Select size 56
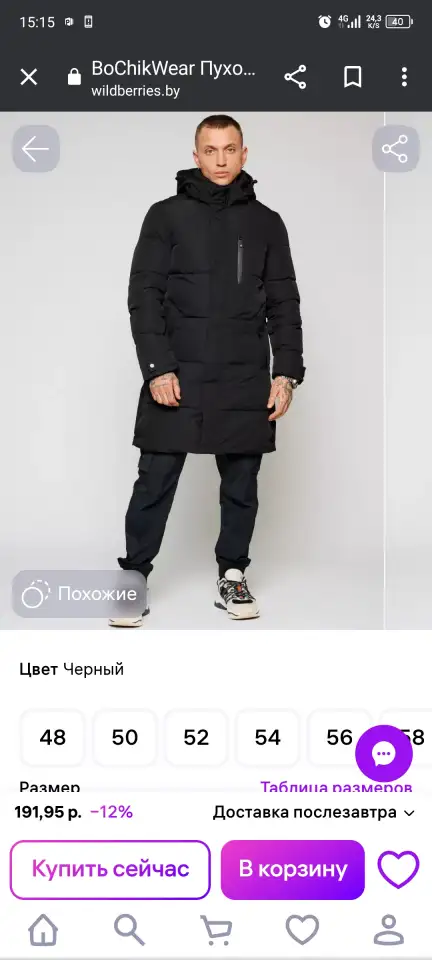432x960 pixels. (x=338, y=738)
